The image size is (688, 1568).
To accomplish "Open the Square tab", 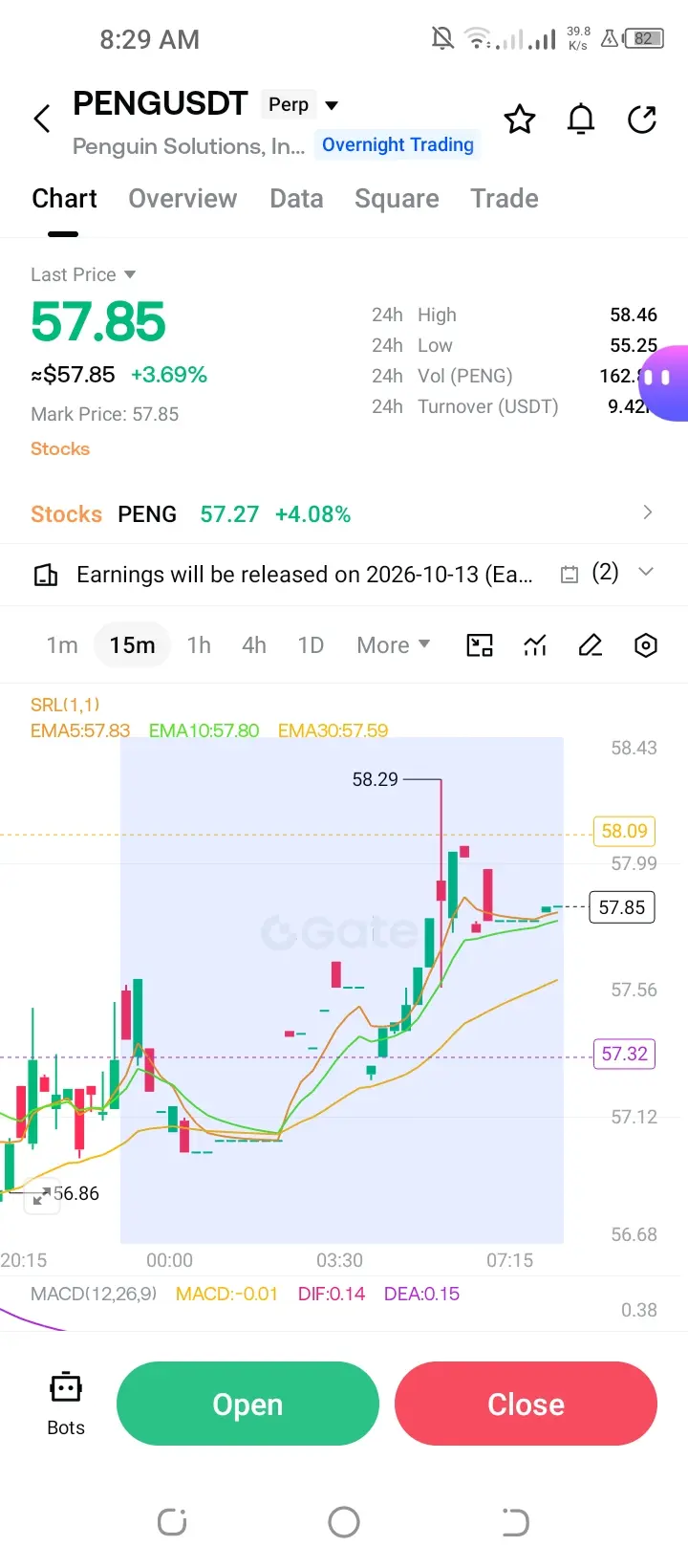I will click(x=397, y=199).
